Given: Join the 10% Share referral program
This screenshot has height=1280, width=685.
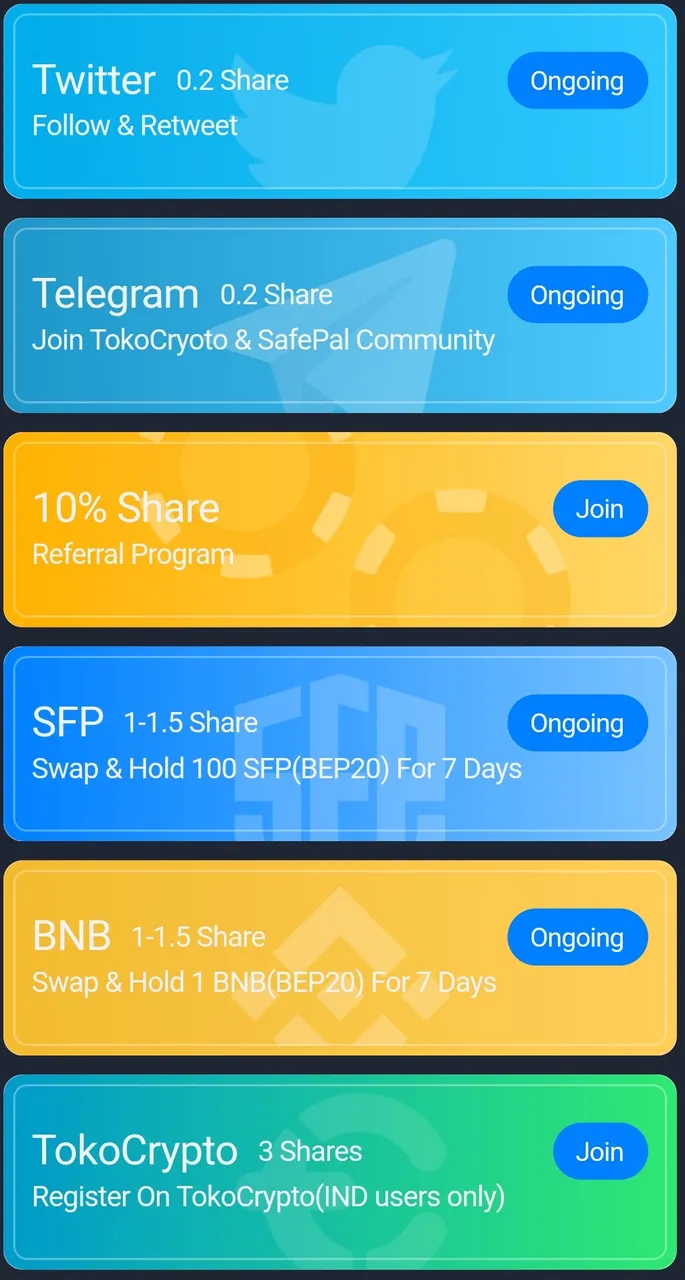Looking at the screenshot, I should tap(599, 509).
